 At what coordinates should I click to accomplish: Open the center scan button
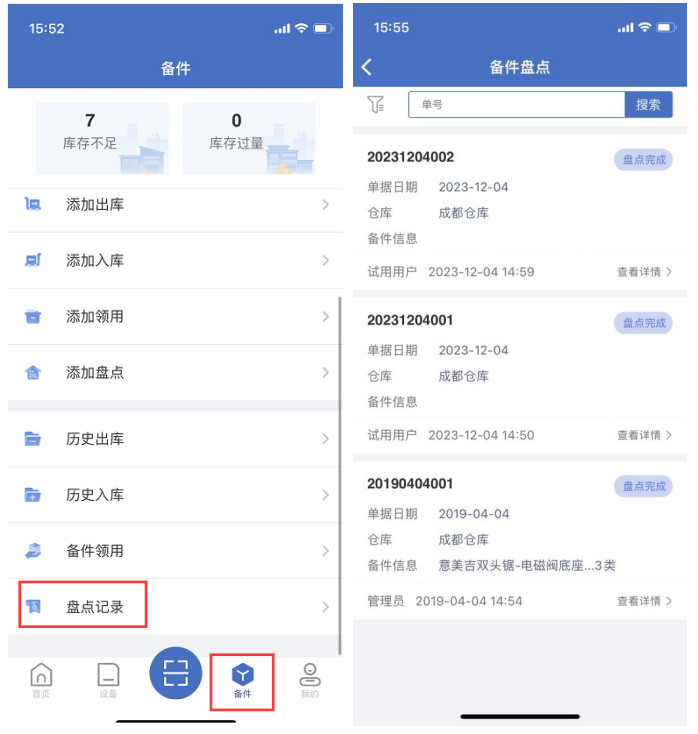click(x=176, y=673)
